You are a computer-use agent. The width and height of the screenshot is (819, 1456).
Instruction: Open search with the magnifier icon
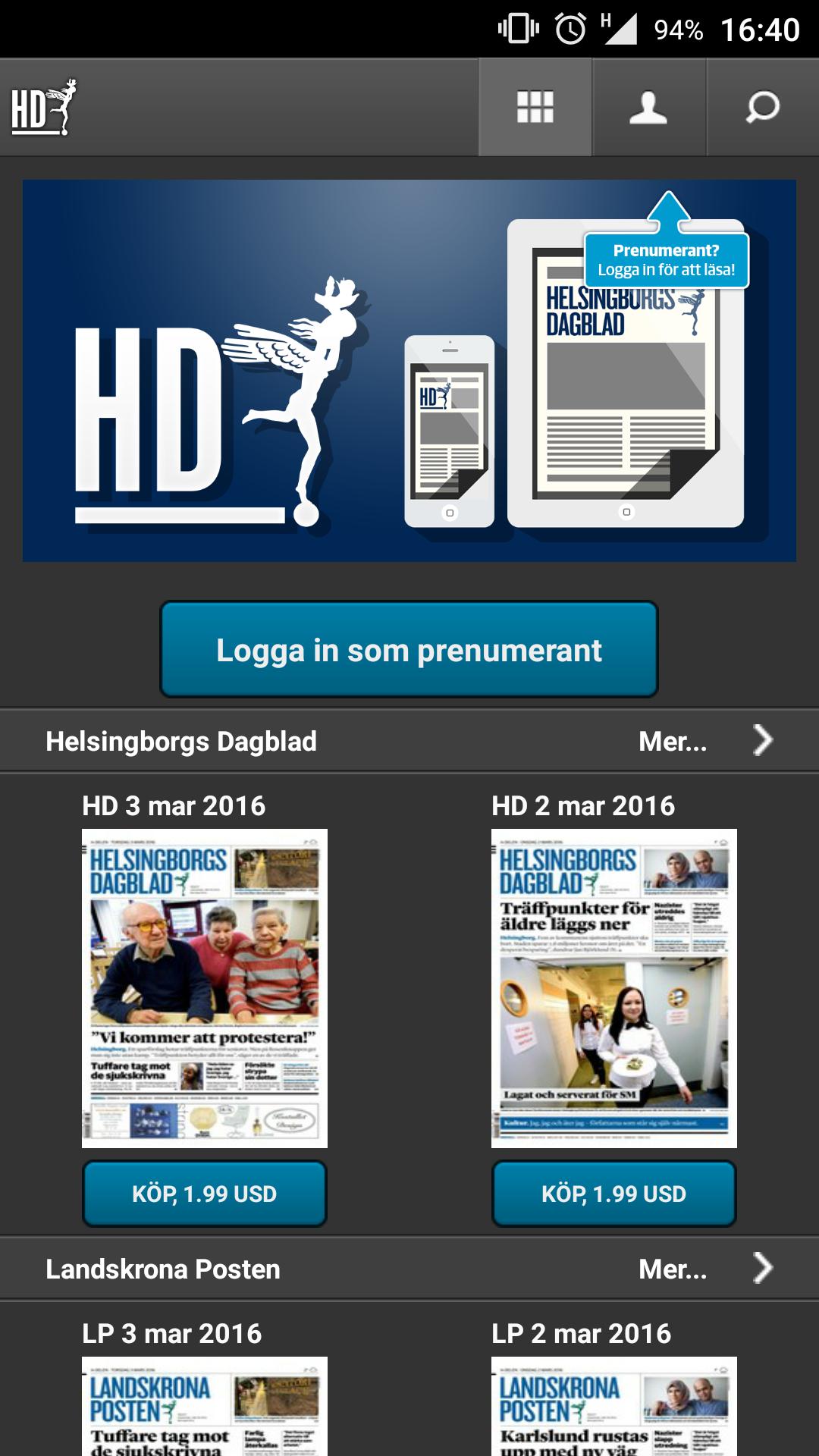click(763, 107)
